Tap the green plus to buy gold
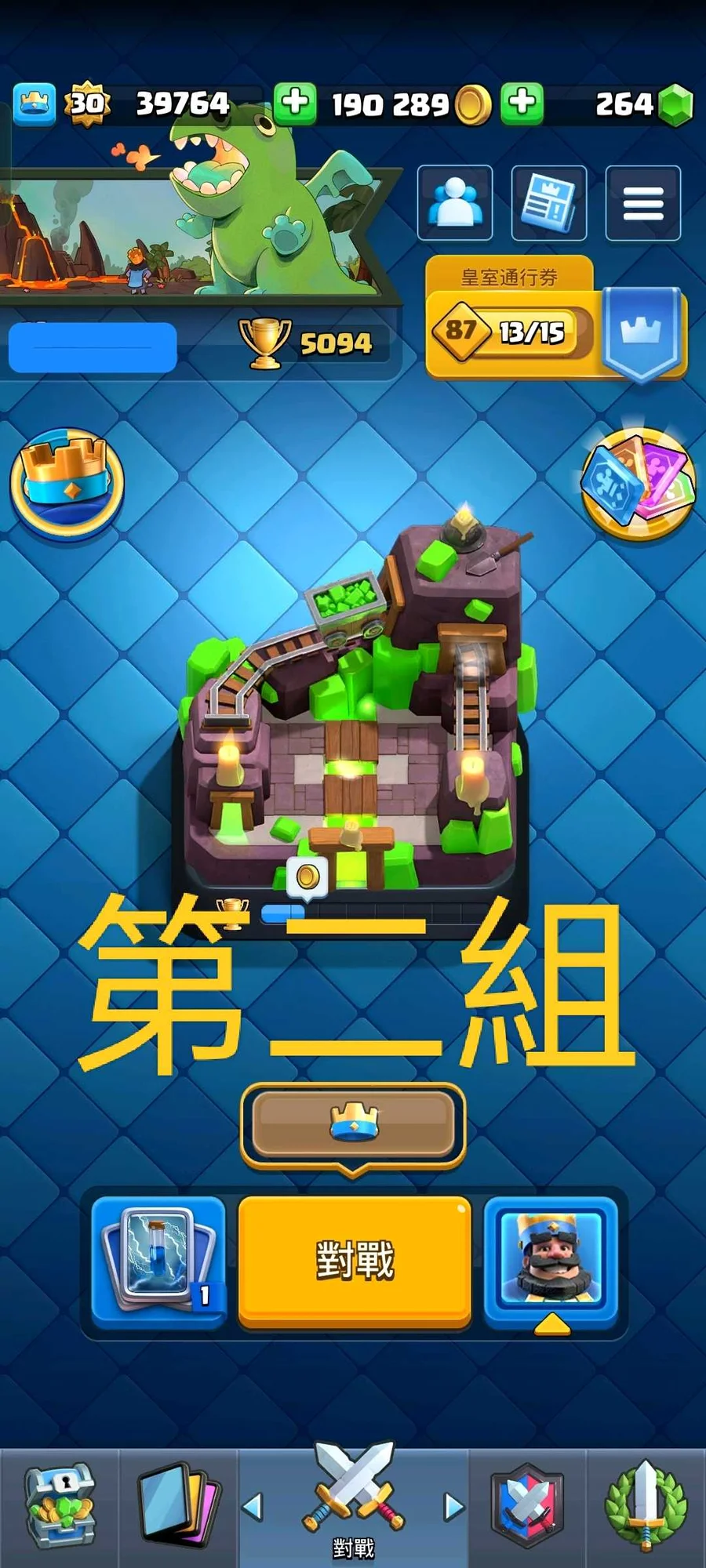706x1568 pixels. tap(522, 103)
